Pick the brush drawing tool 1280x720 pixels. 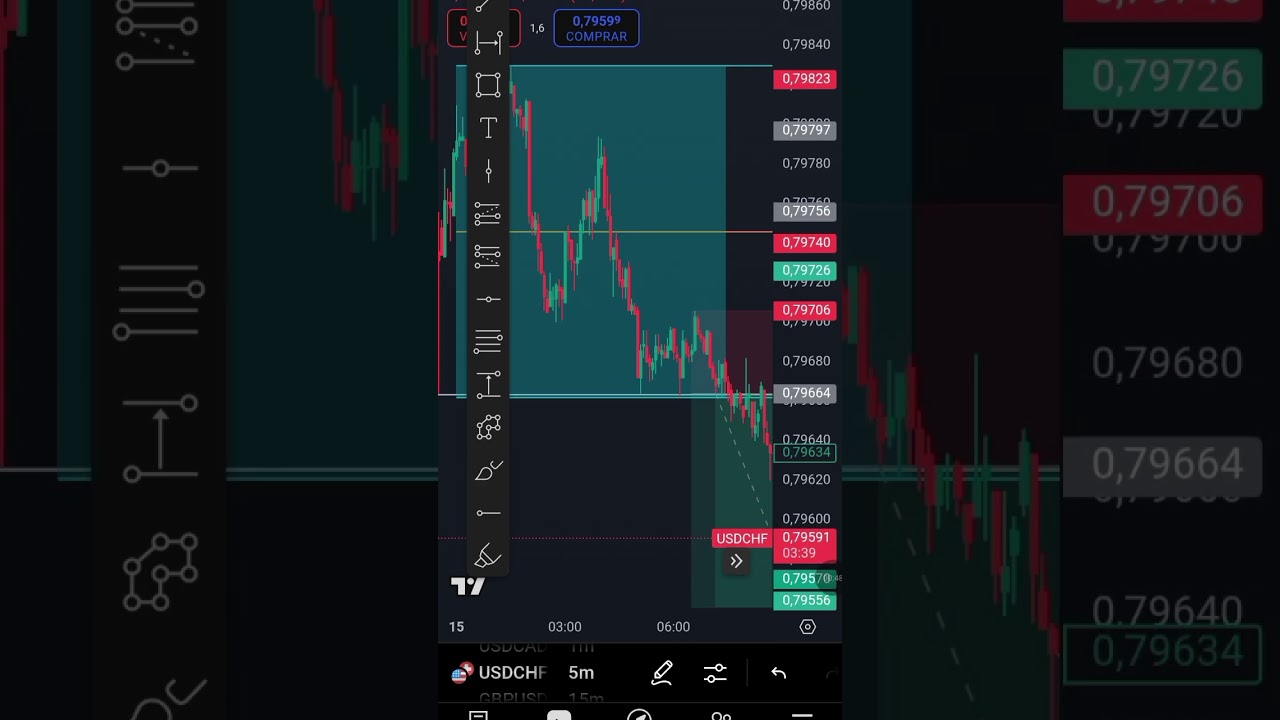pyautogui.click(x=488, y=470)
